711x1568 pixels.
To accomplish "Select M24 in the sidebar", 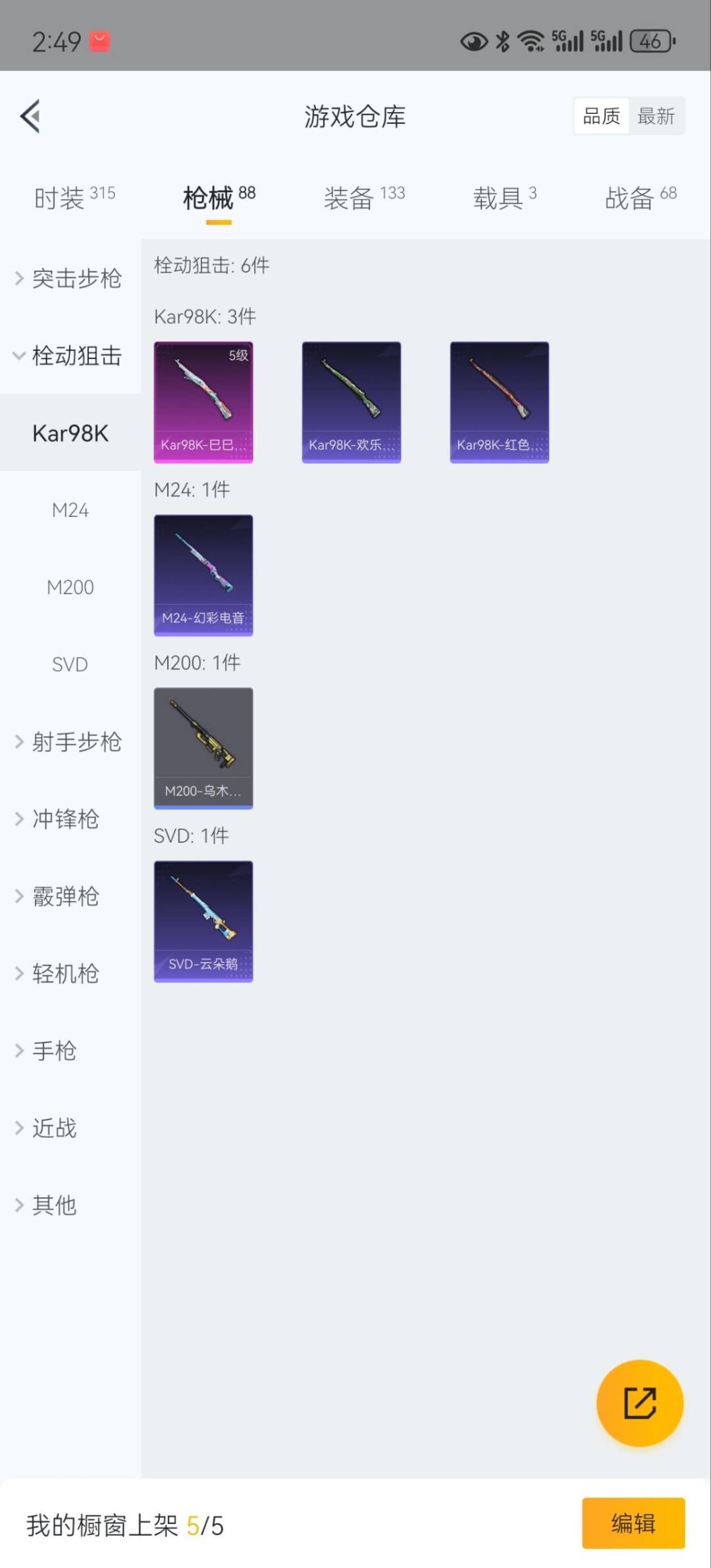I will (x=70, y=510).
